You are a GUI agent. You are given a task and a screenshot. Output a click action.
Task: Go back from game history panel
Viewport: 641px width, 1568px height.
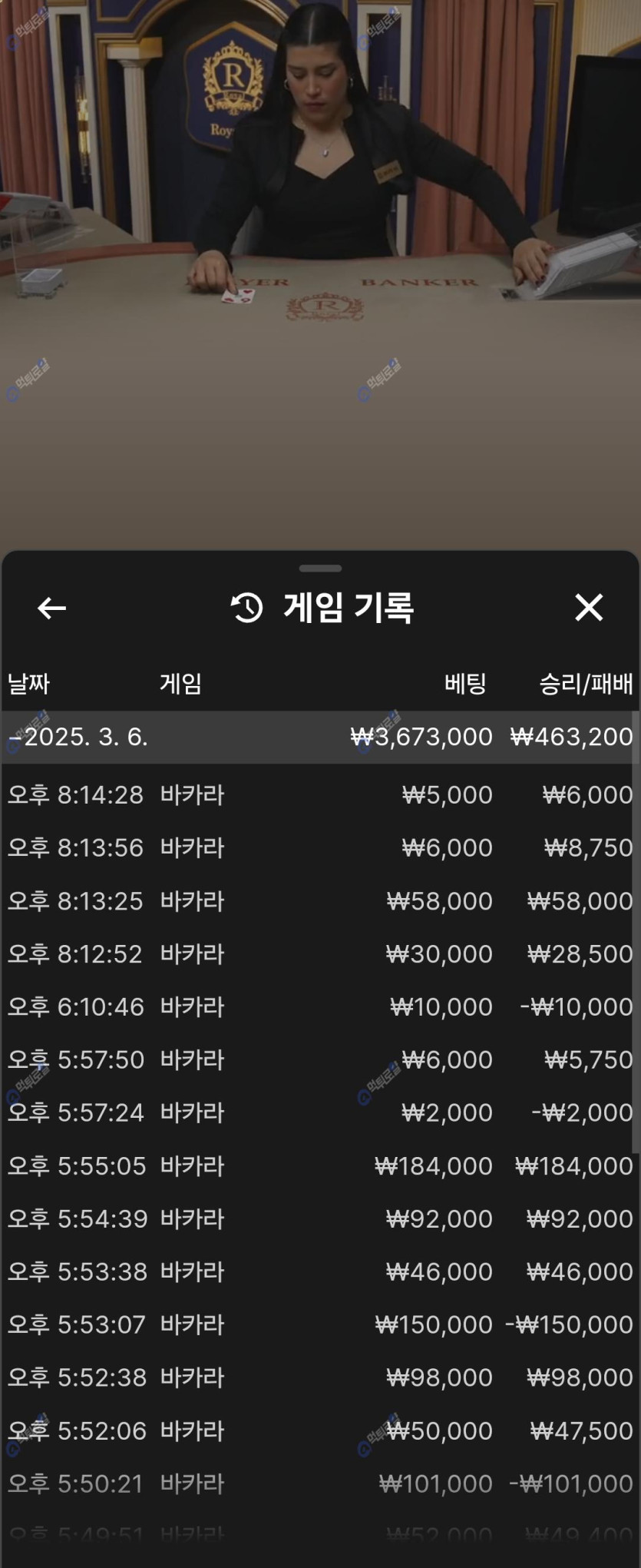51,608
